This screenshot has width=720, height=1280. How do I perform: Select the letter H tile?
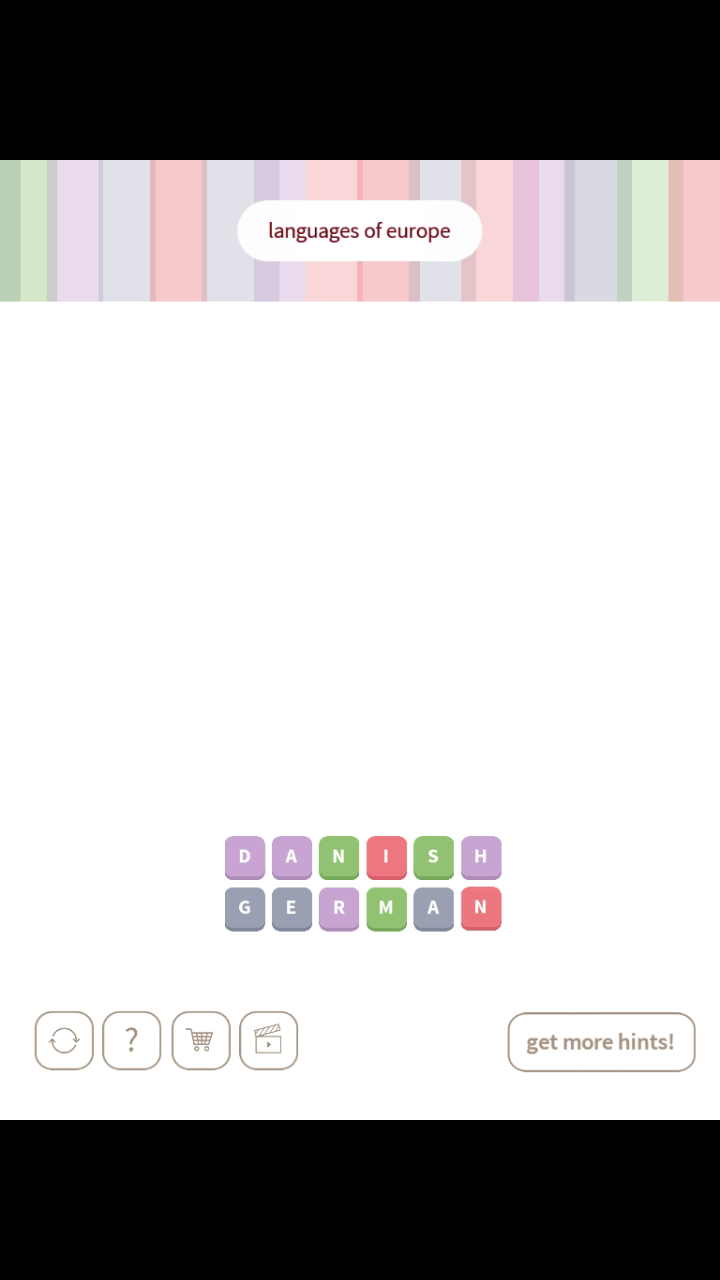(x=480, y=857)
